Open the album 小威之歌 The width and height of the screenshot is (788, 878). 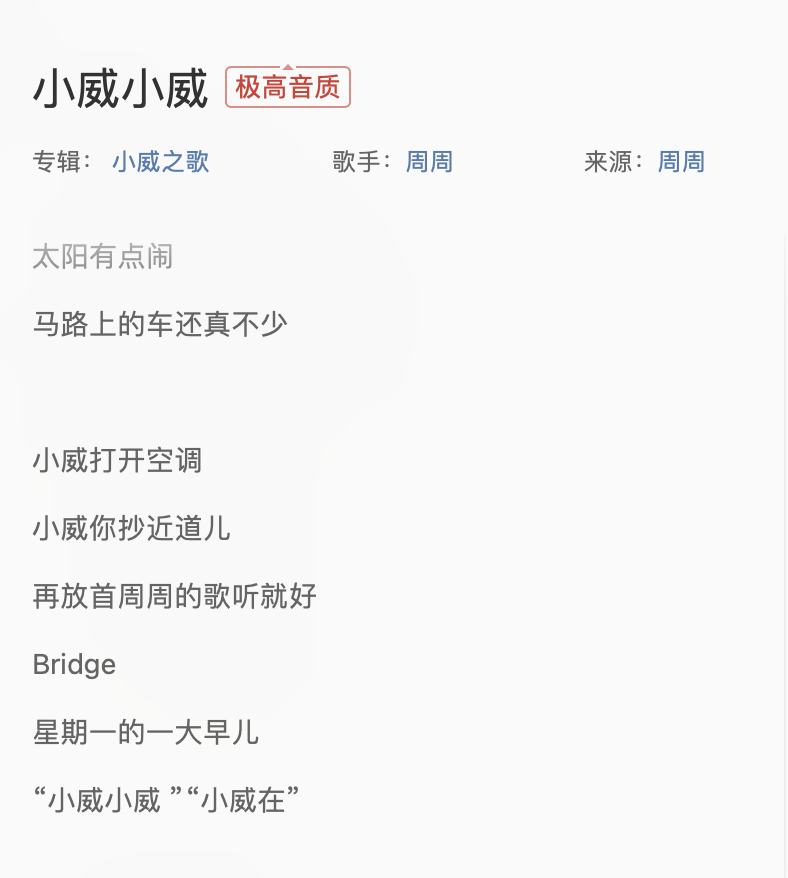coord(161,162)
